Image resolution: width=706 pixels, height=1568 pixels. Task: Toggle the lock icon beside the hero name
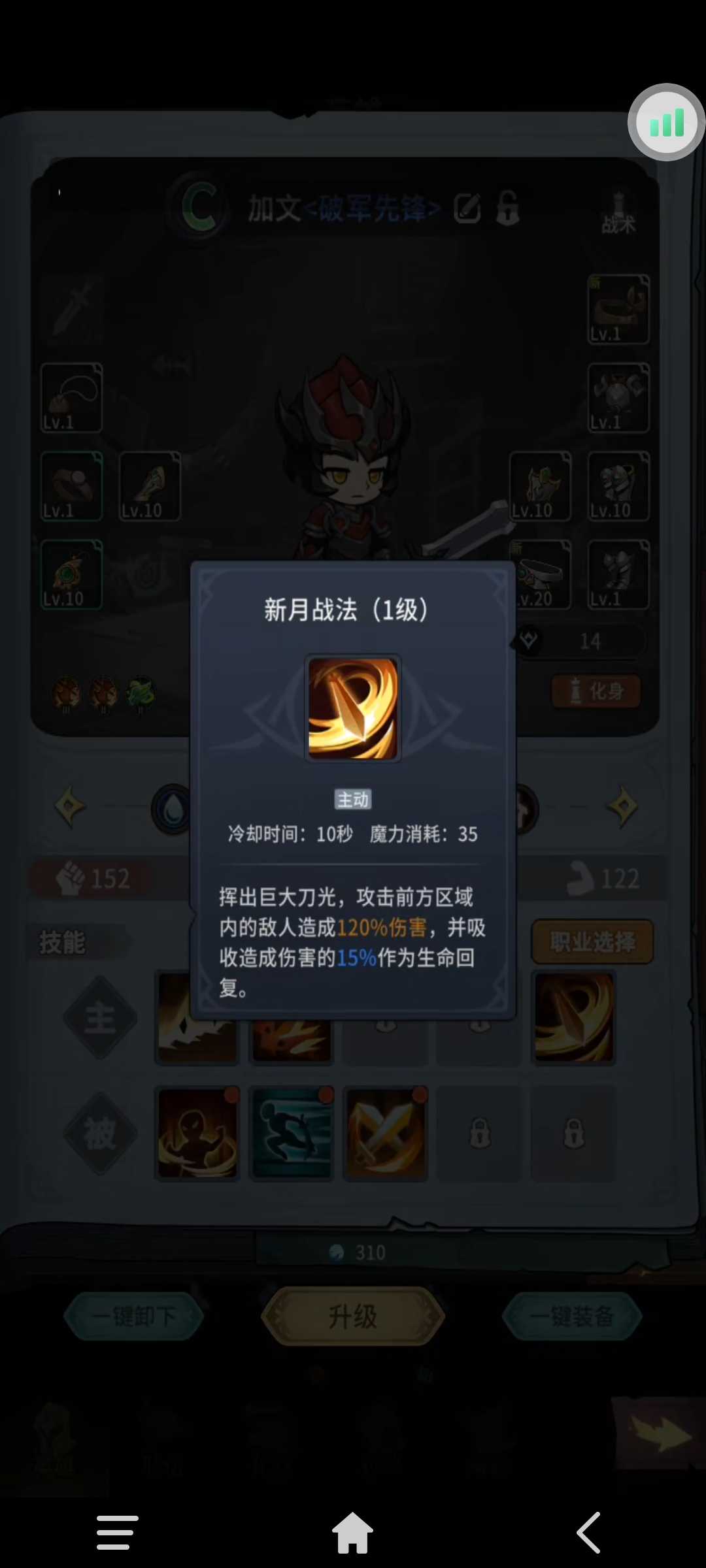(x=508, y=208)
